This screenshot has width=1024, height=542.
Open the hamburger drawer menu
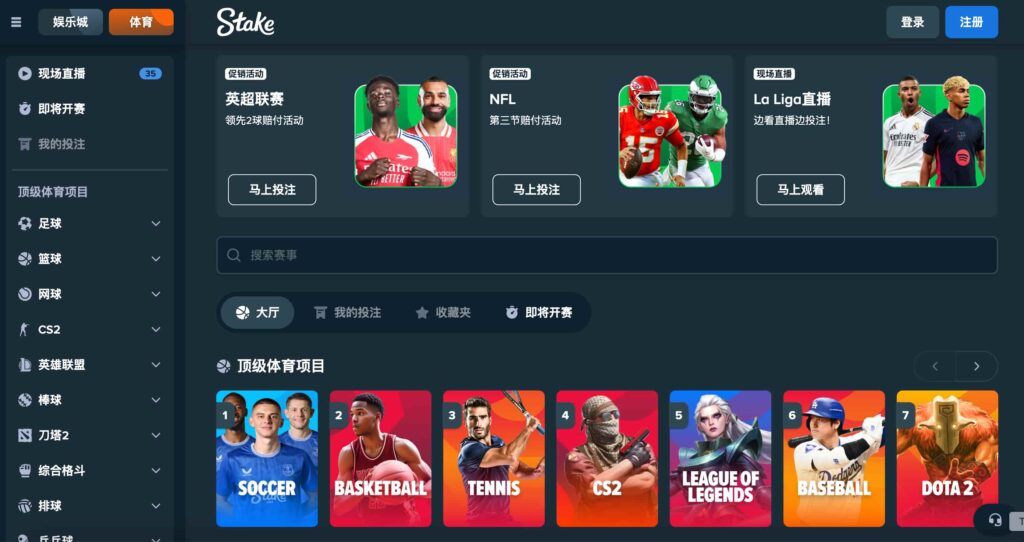16,22
